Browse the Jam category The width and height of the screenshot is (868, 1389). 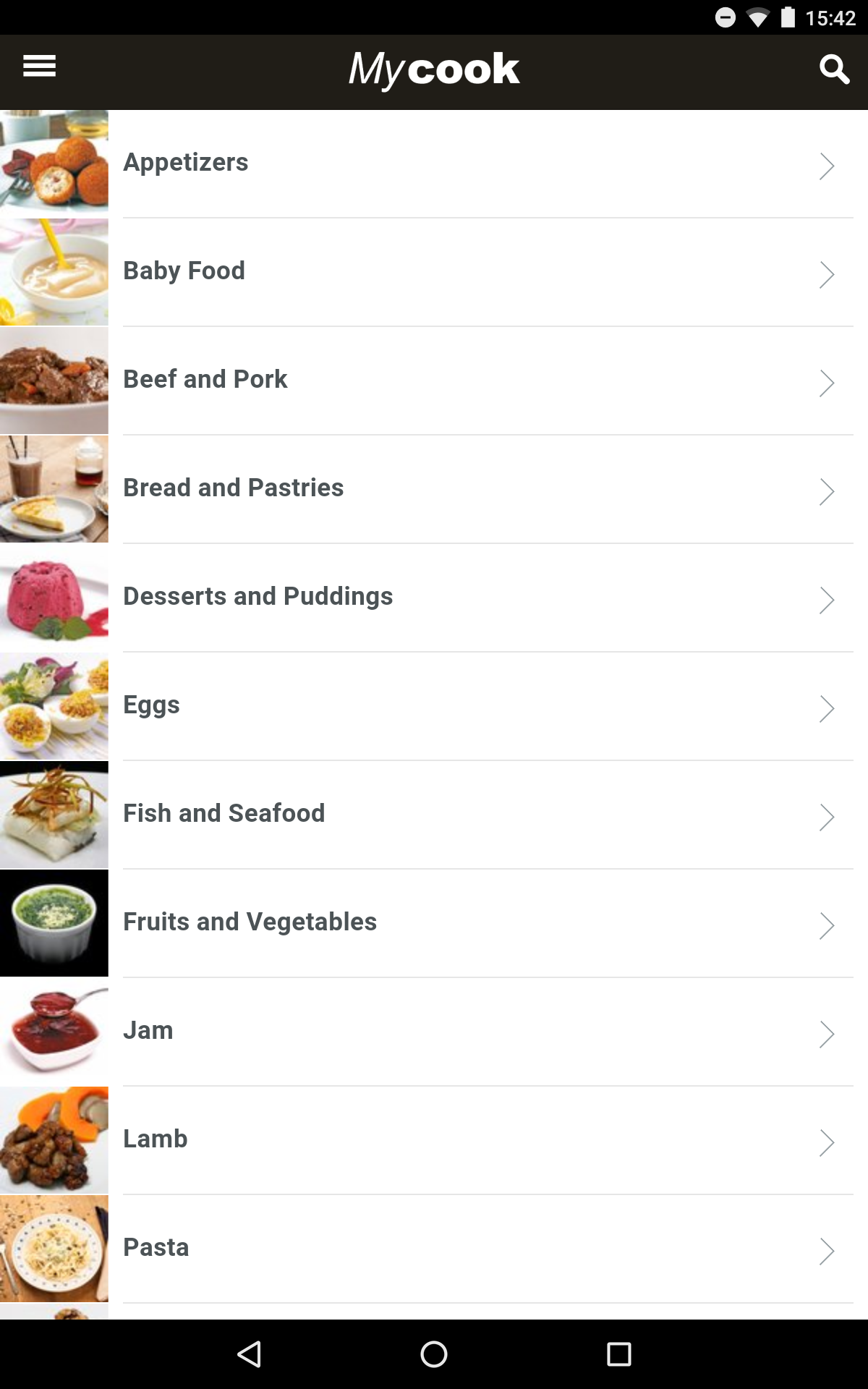click(434, 1032)
